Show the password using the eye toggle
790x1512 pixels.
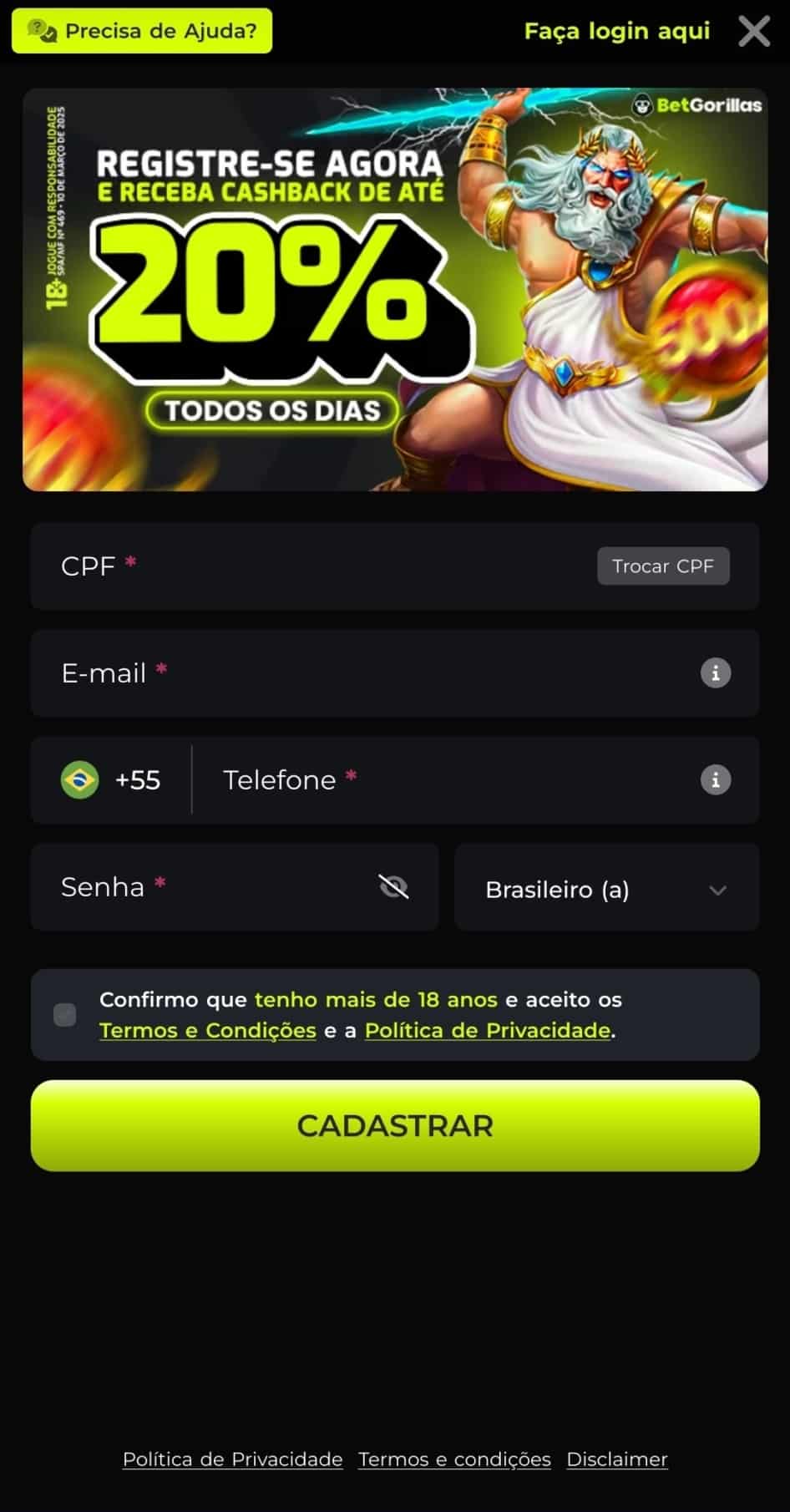coord(395,887)
